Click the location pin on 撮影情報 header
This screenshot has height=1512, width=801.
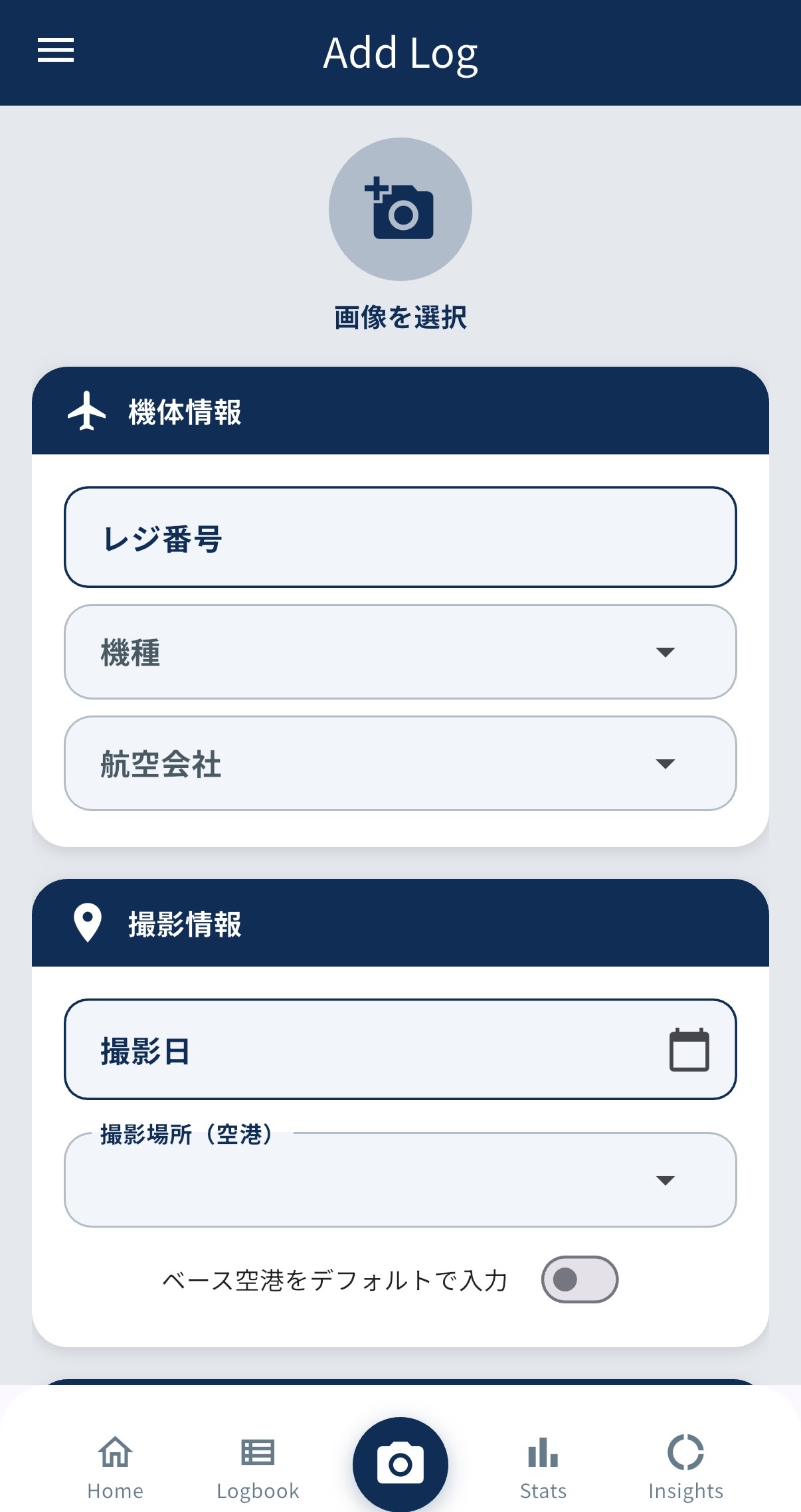87,923
